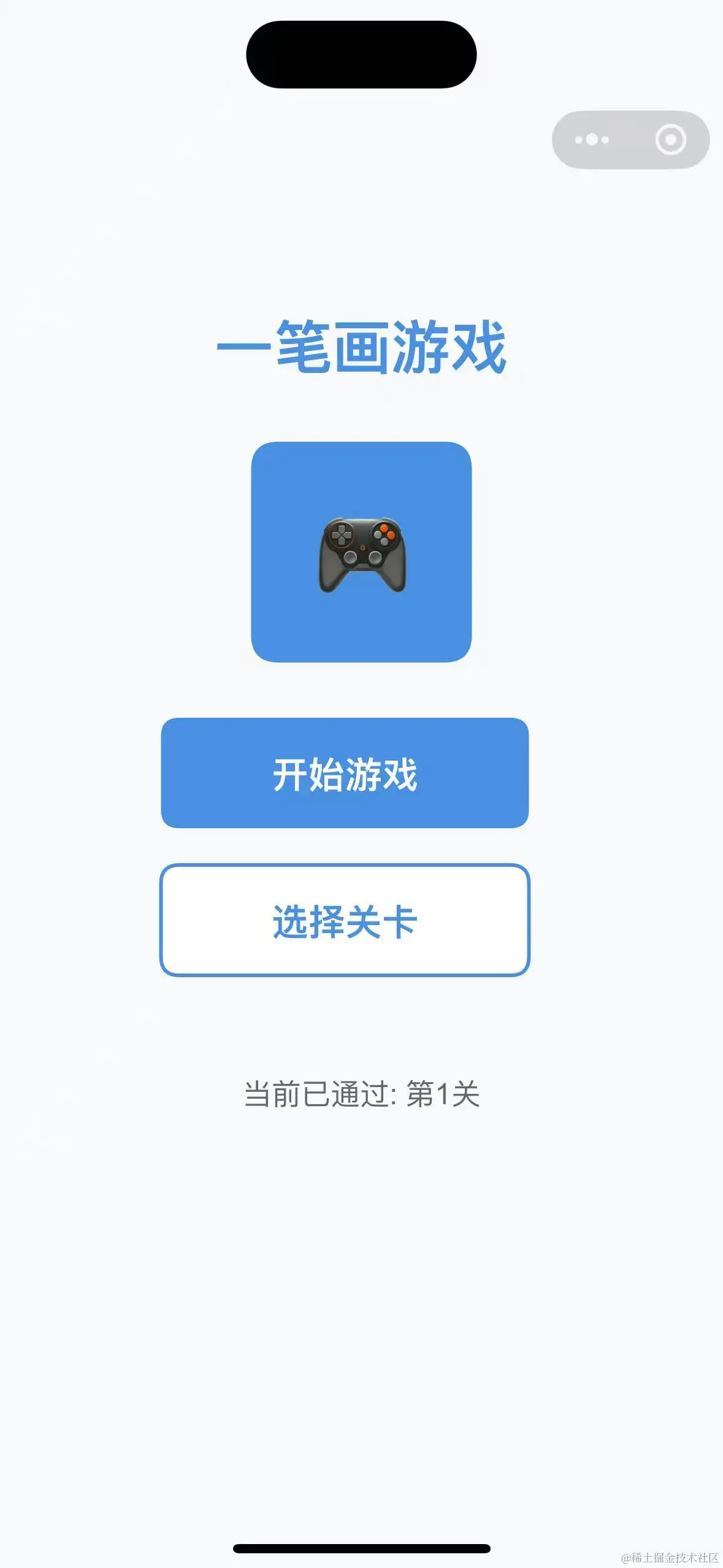This screenshot has height=1568, width=723.
Task: Open the mini program more options menu
Action: click(592, 140)
